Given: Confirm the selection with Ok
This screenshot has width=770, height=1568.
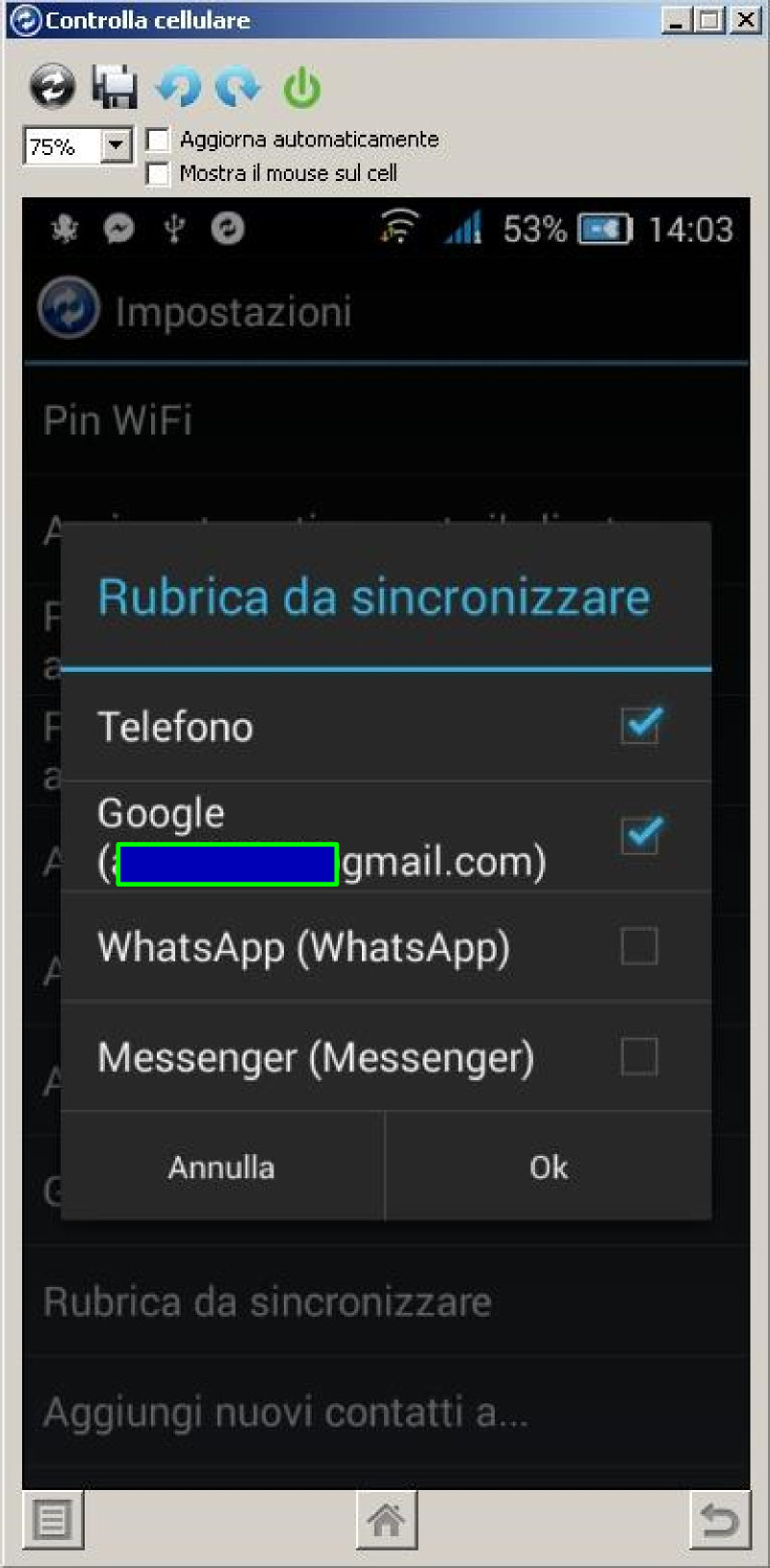Looking at the screenshot, I should coord(549,1167).
